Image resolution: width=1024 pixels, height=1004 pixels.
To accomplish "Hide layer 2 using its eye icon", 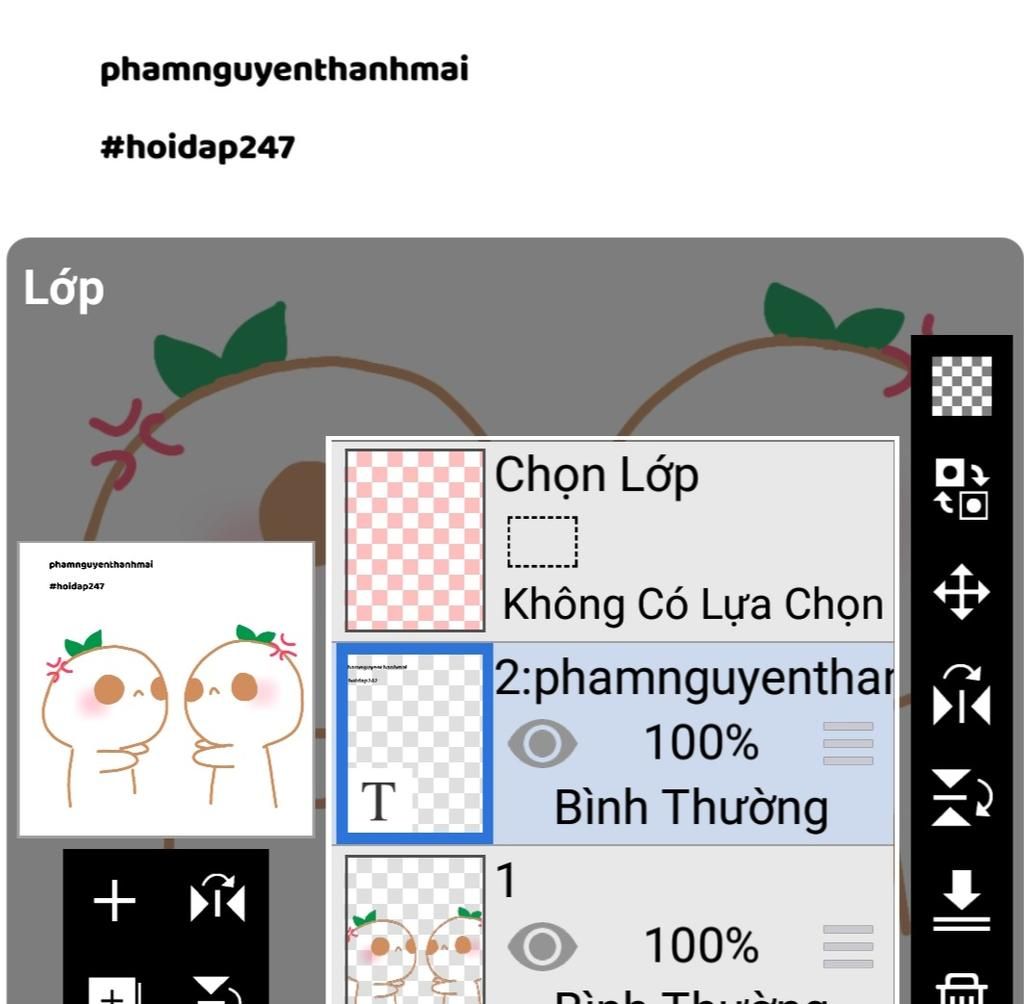I will click(542, 744).
